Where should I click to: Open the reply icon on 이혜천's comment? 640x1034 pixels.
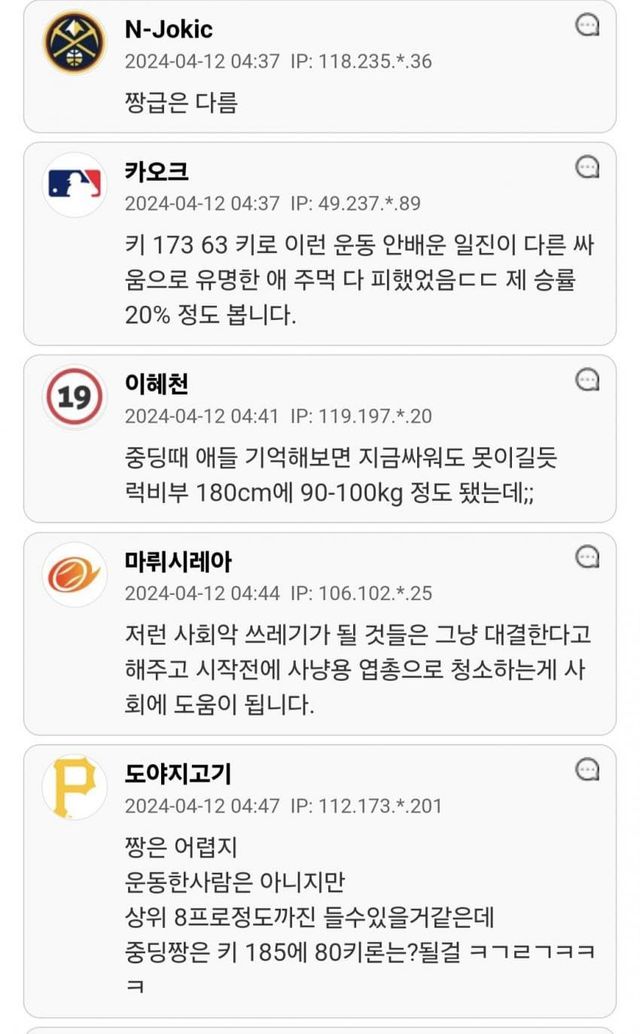pyautogui.click(x=588, y=379)
